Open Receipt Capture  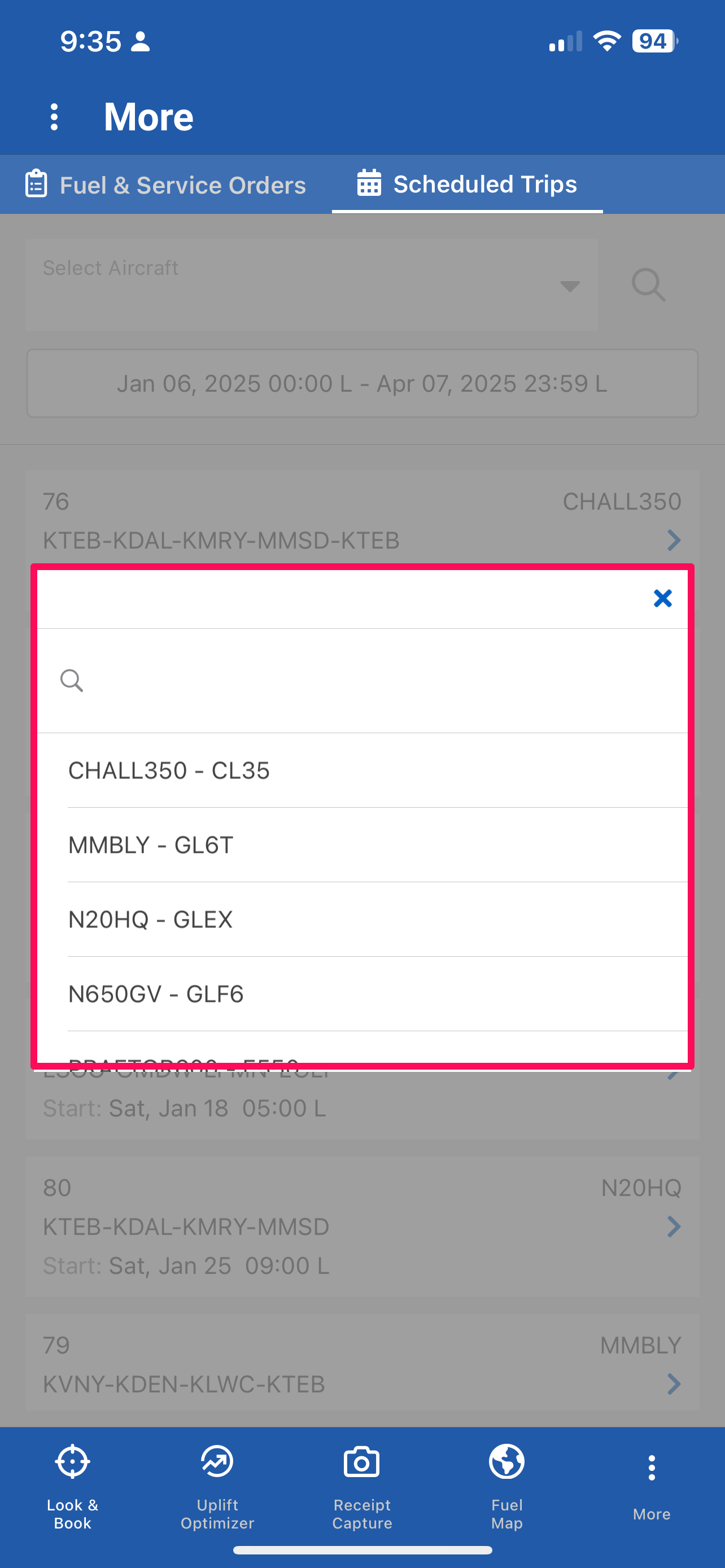click(x=362, y=1486)
